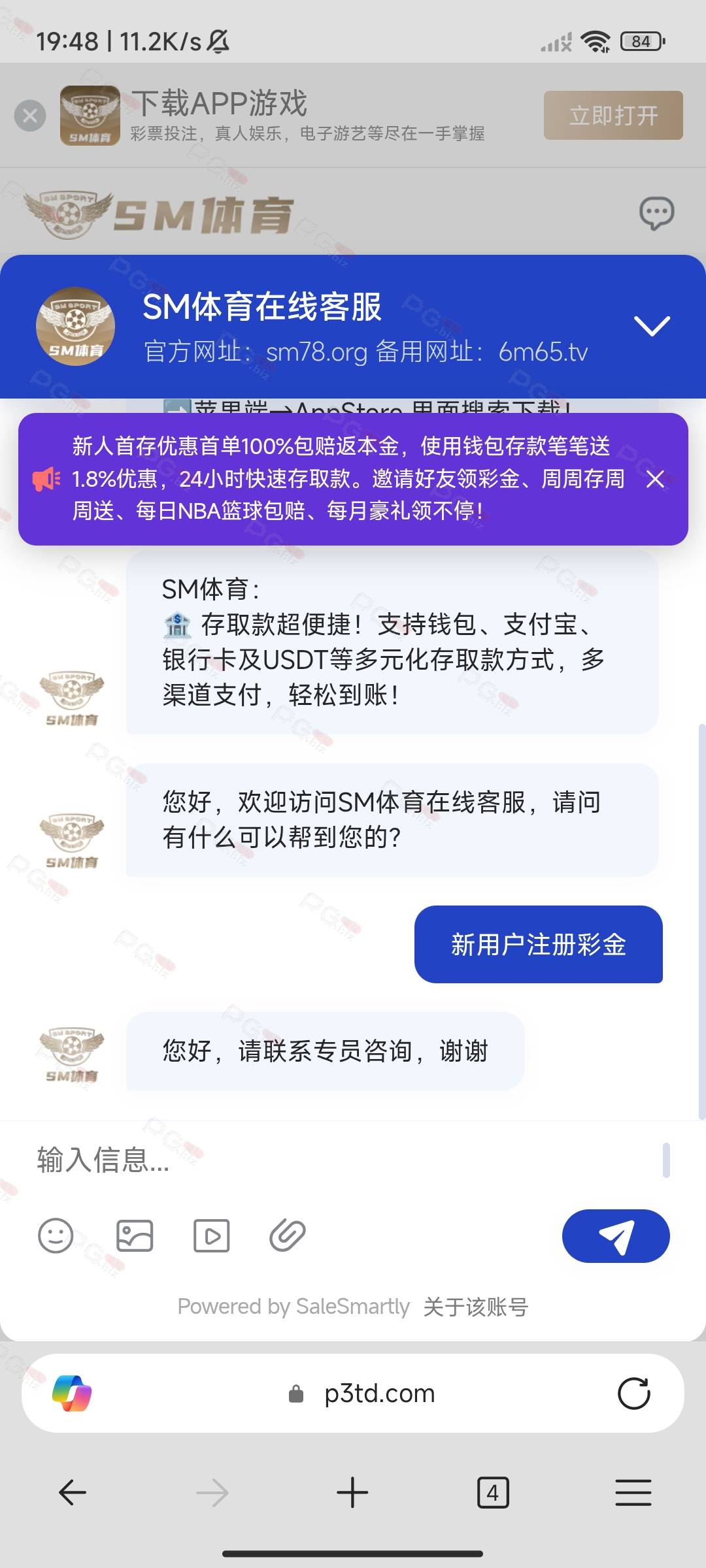This screenshot has height=1568, width=706.
Task: Tap the 立即打开 button
Action: pos(613,116)
